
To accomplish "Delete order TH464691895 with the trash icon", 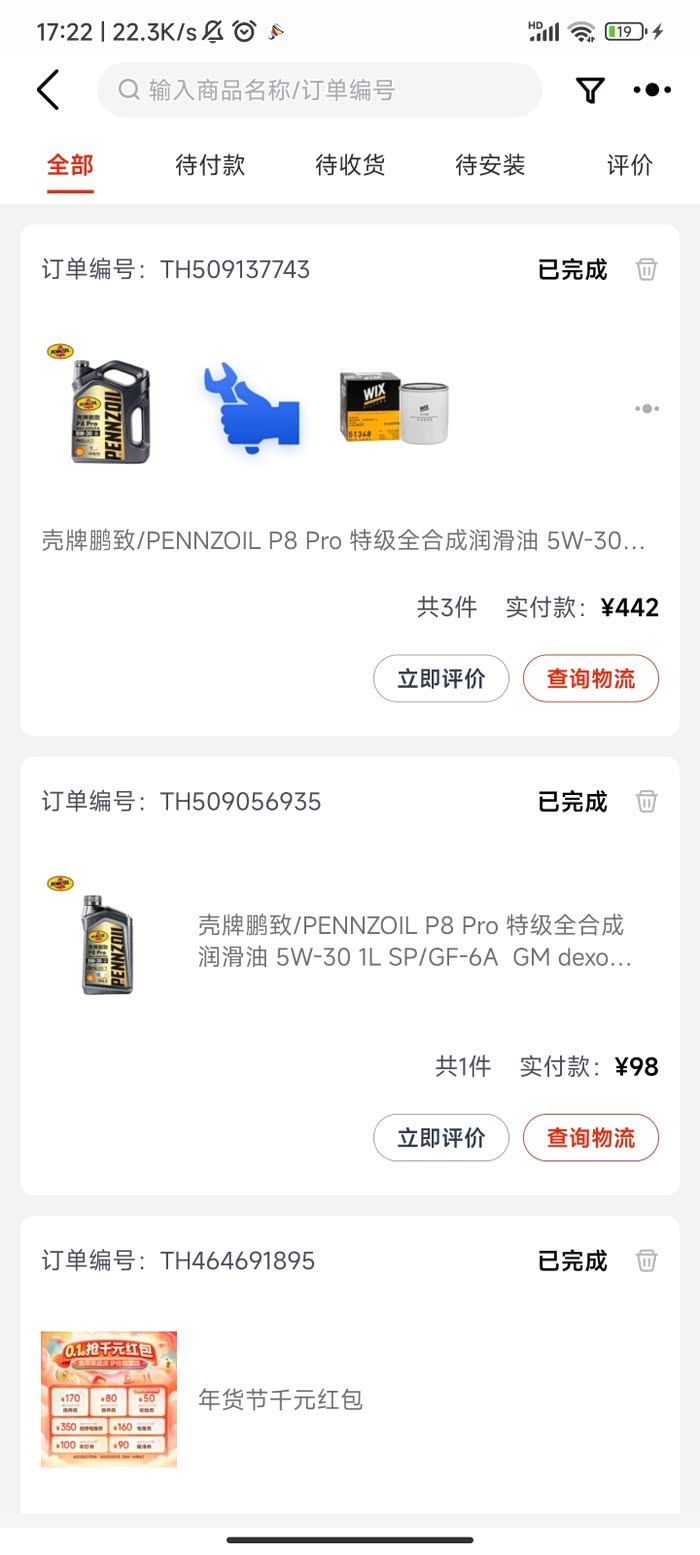I will click(x=647, y=1260).
